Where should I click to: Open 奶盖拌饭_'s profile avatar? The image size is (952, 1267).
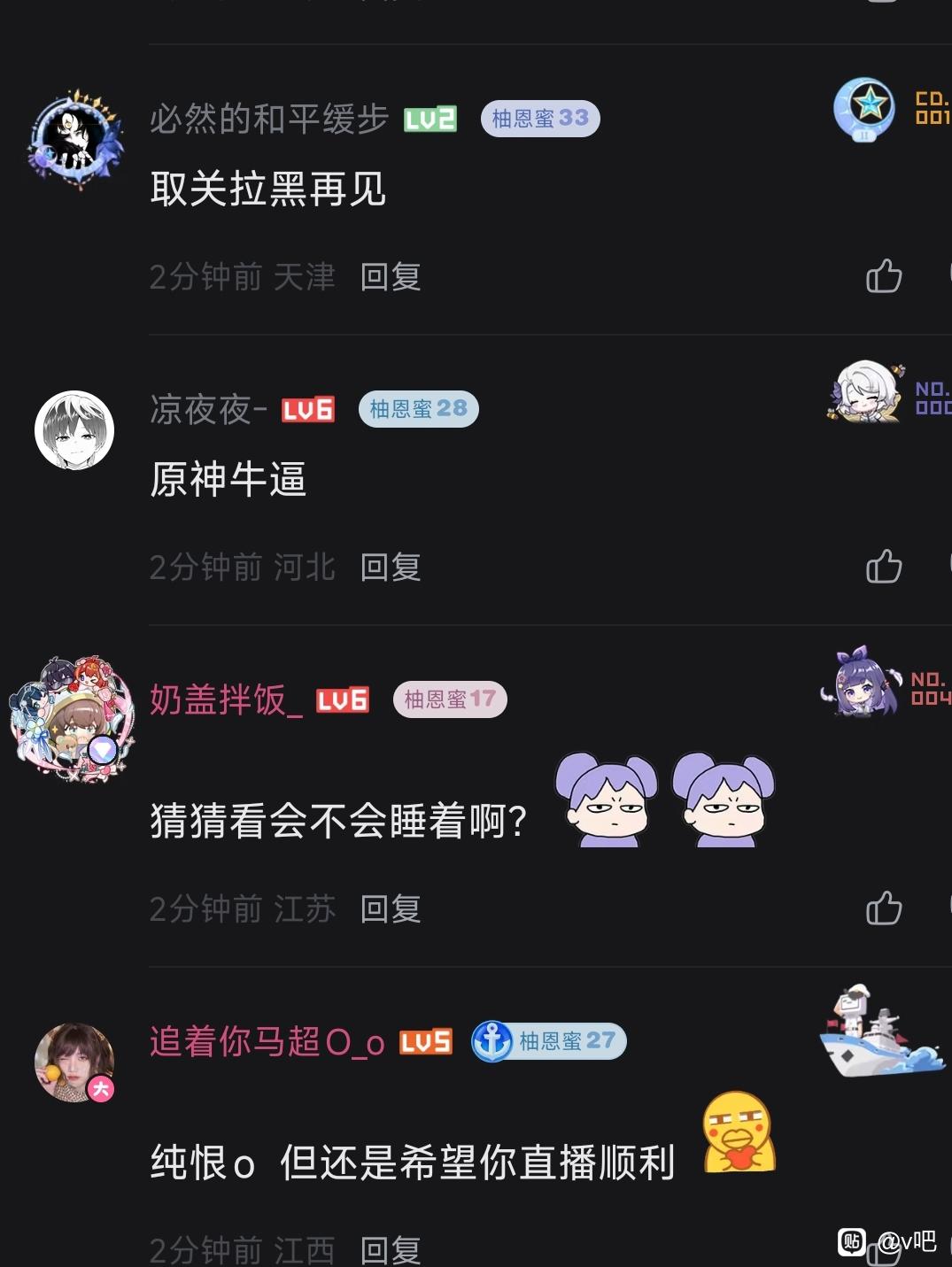(x=73, y=719)
